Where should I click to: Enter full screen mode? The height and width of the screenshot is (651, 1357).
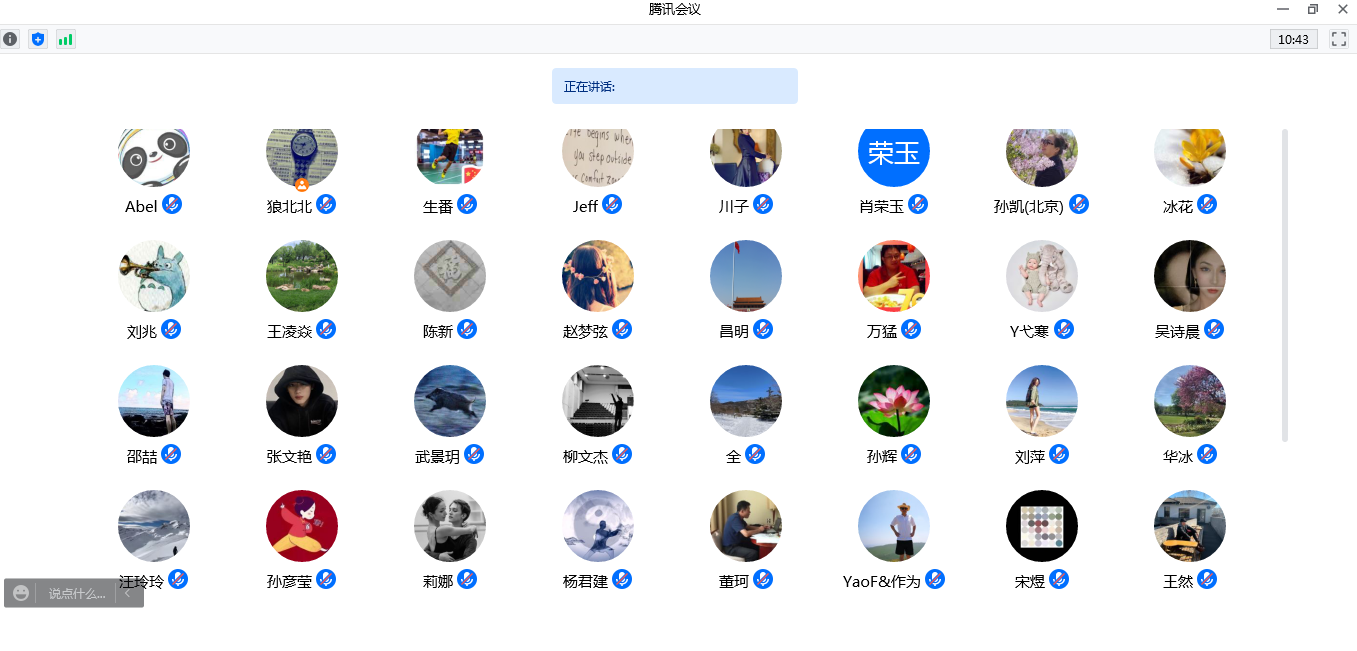tap(1339, 39)
